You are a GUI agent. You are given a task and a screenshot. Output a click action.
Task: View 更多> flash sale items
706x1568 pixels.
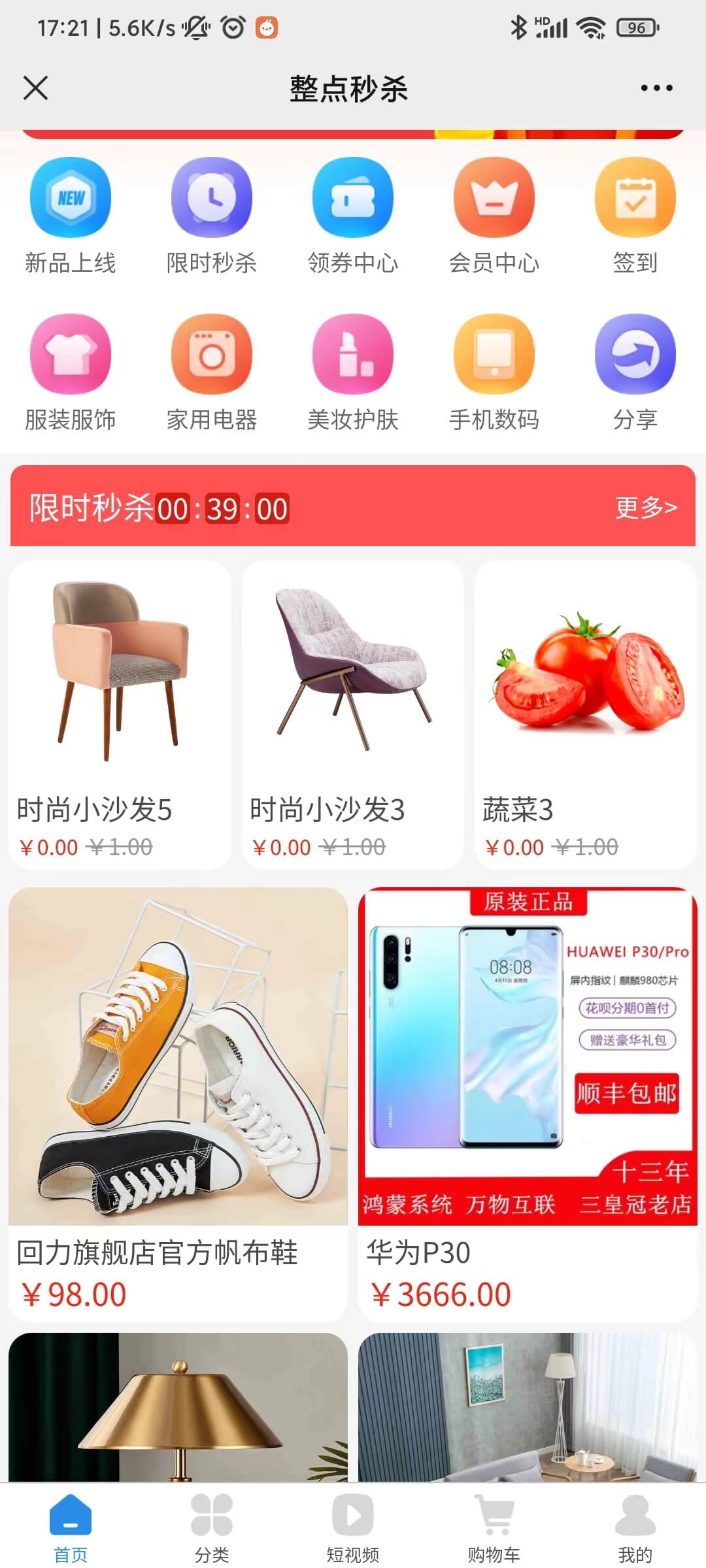point(645,507)
